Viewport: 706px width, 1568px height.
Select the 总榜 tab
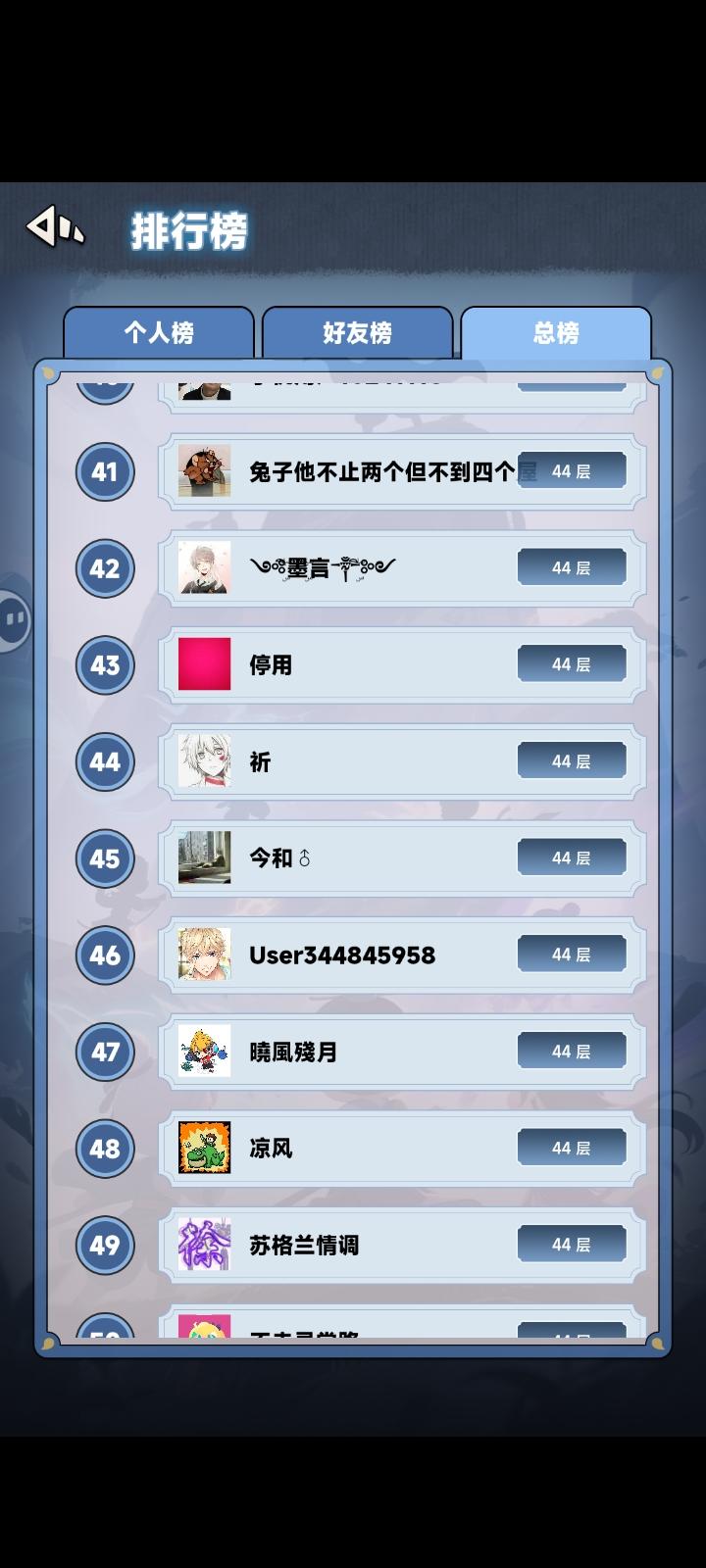coord(556,333)
